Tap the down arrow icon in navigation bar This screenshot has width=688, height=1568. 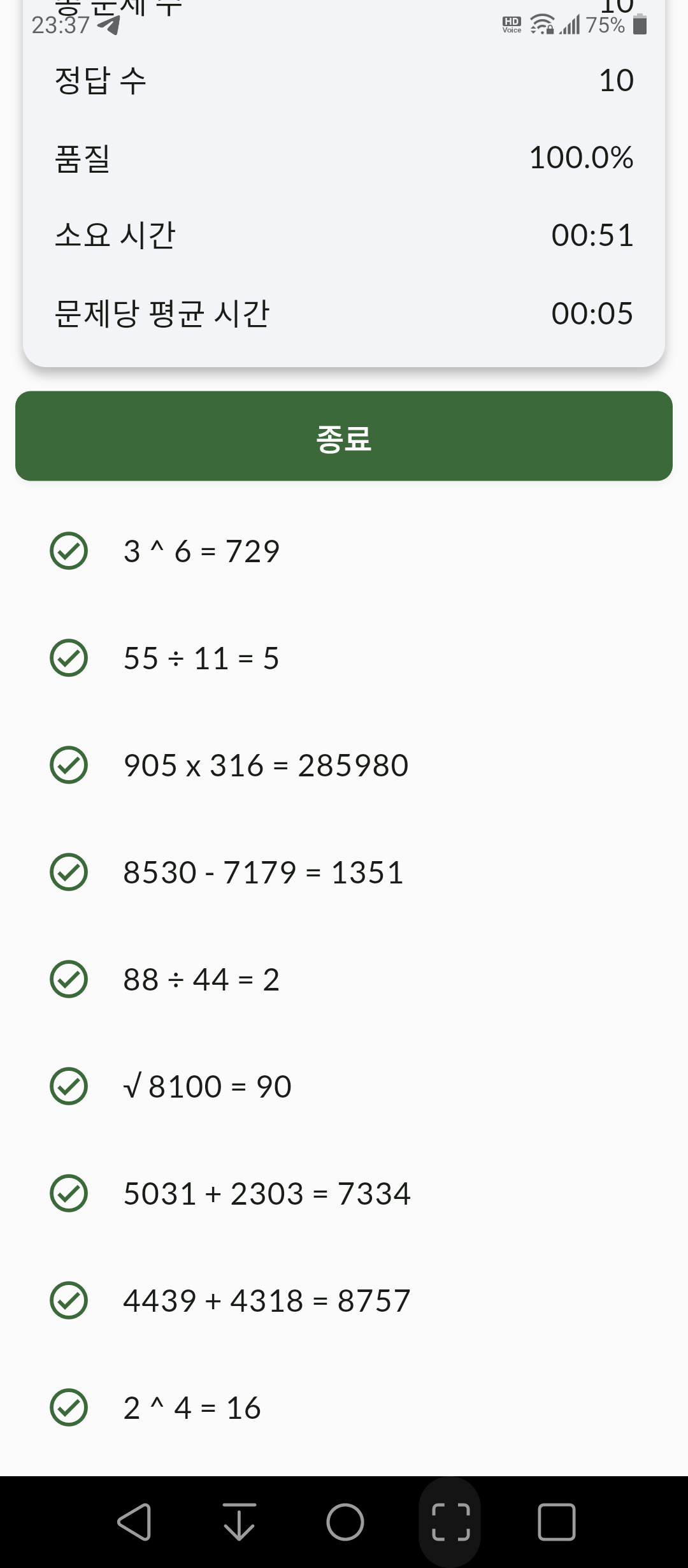pos(240,1522)
